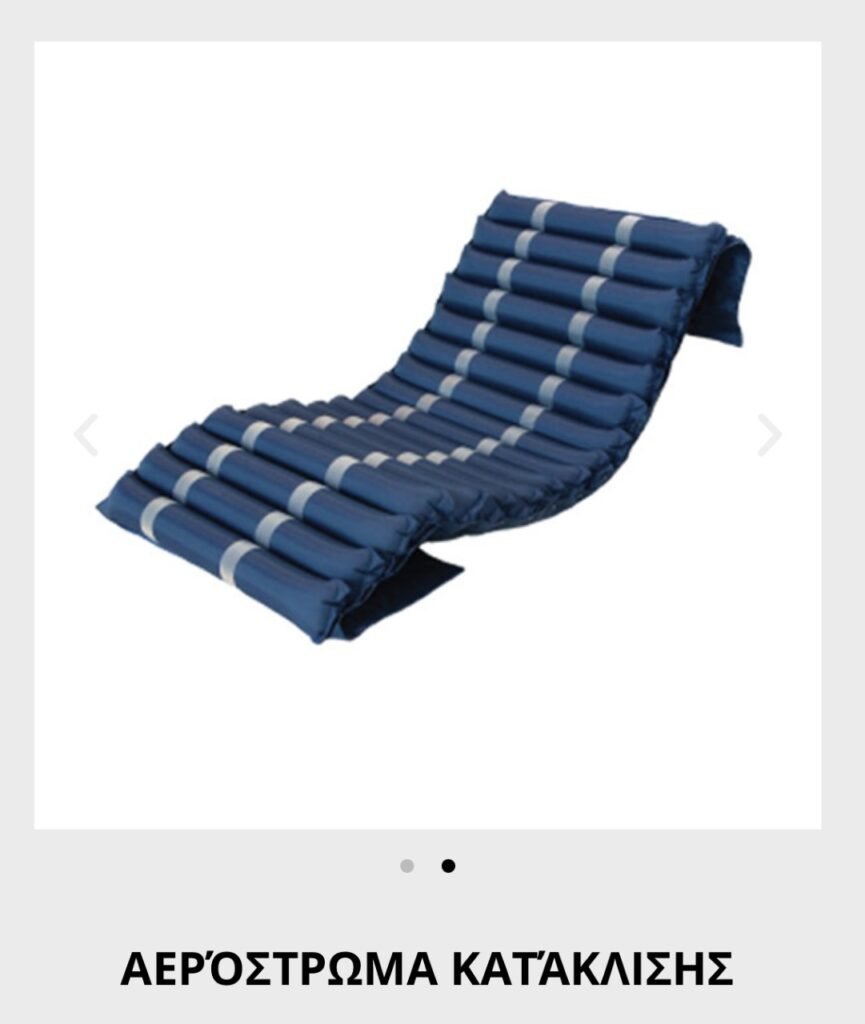865x1024 pixels.
Task: Go to the next product image
Action: [x=768, y=435]
